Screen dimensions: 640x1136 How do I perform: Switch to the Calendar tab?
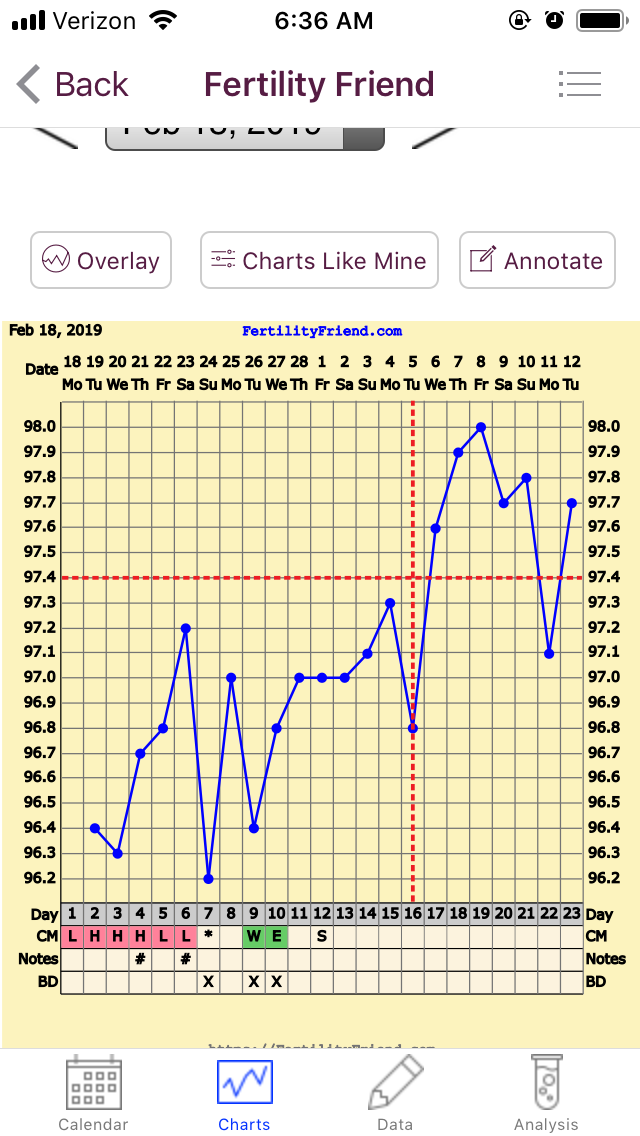pos(93,1094)
